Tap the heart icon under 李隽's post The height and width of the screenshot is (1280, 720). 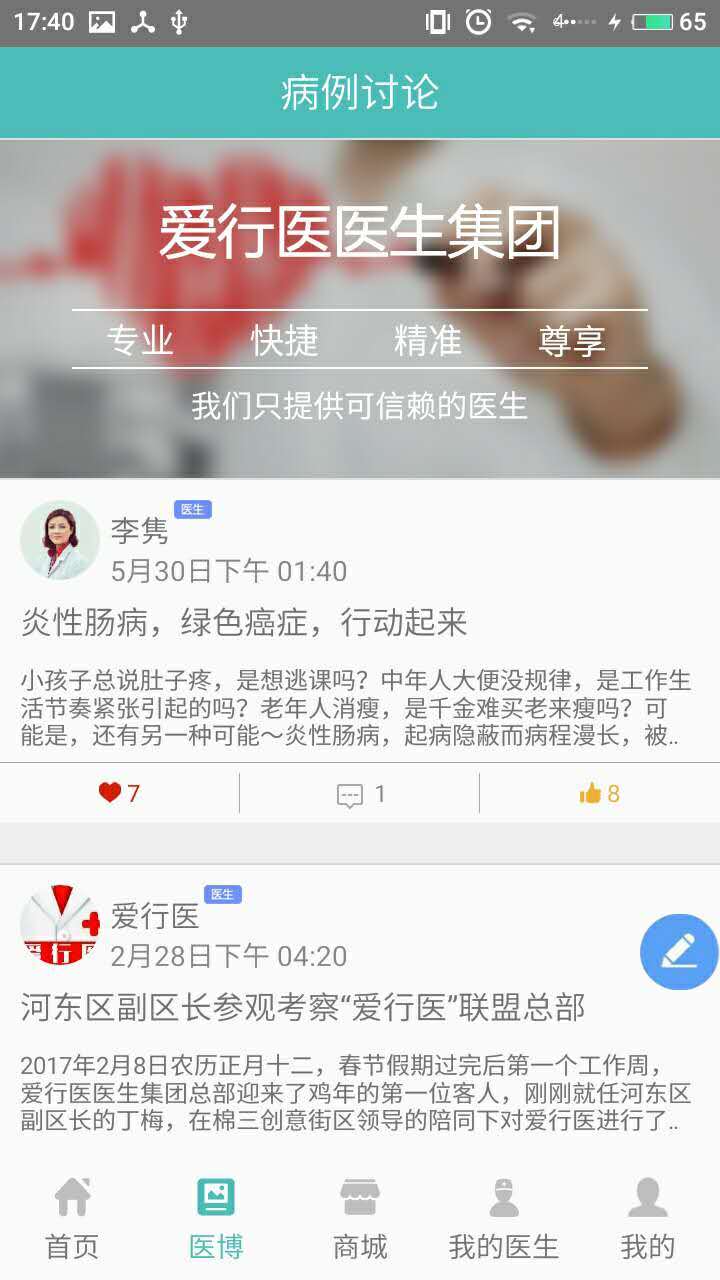[110, 793]
